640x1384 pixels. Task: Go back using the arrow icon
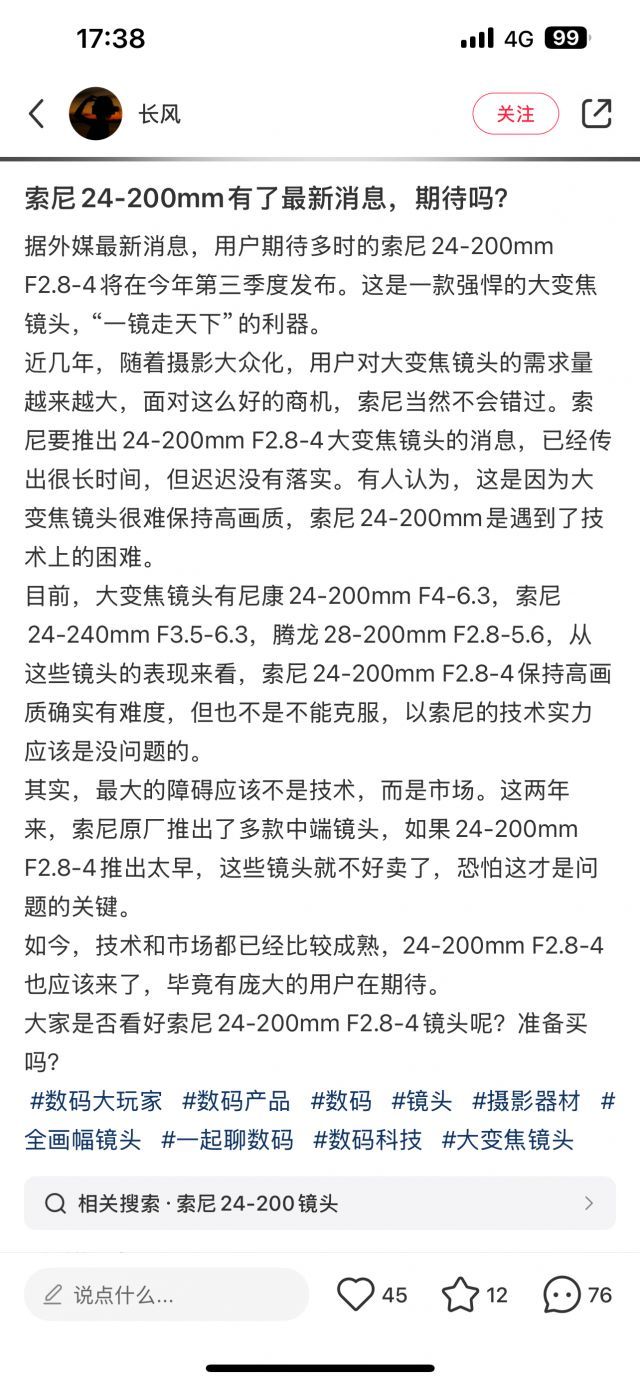click(37, 114)
